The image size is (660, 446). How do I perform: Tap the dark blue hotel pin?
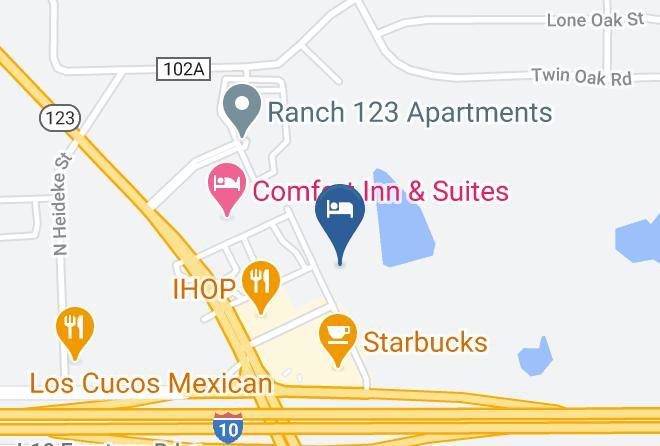340,224
